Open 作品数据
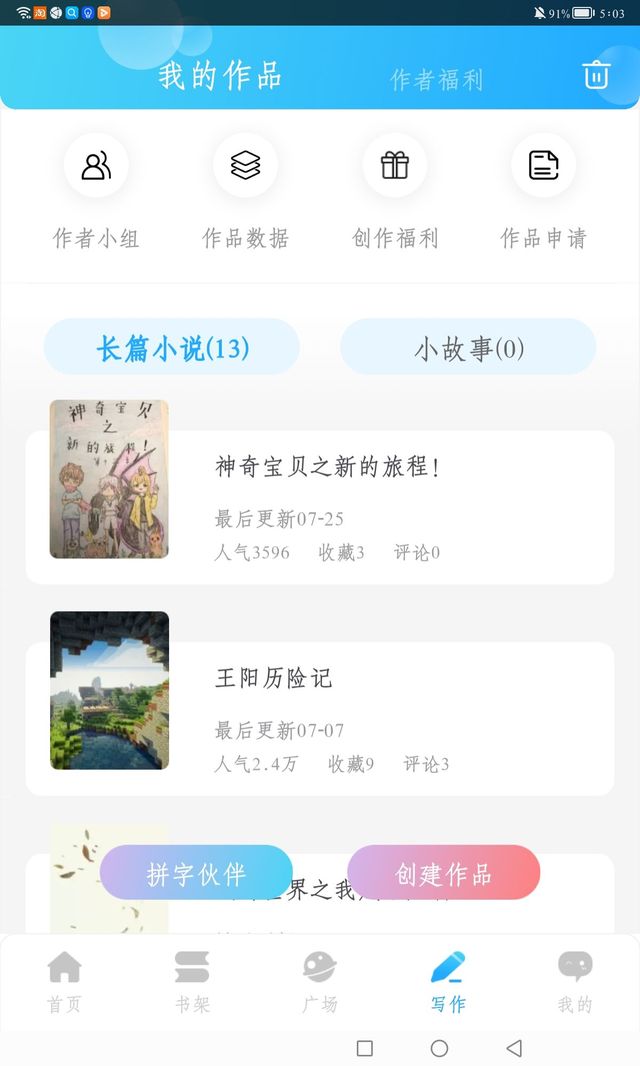640x1066 pixels. click(x=246, y=192)
